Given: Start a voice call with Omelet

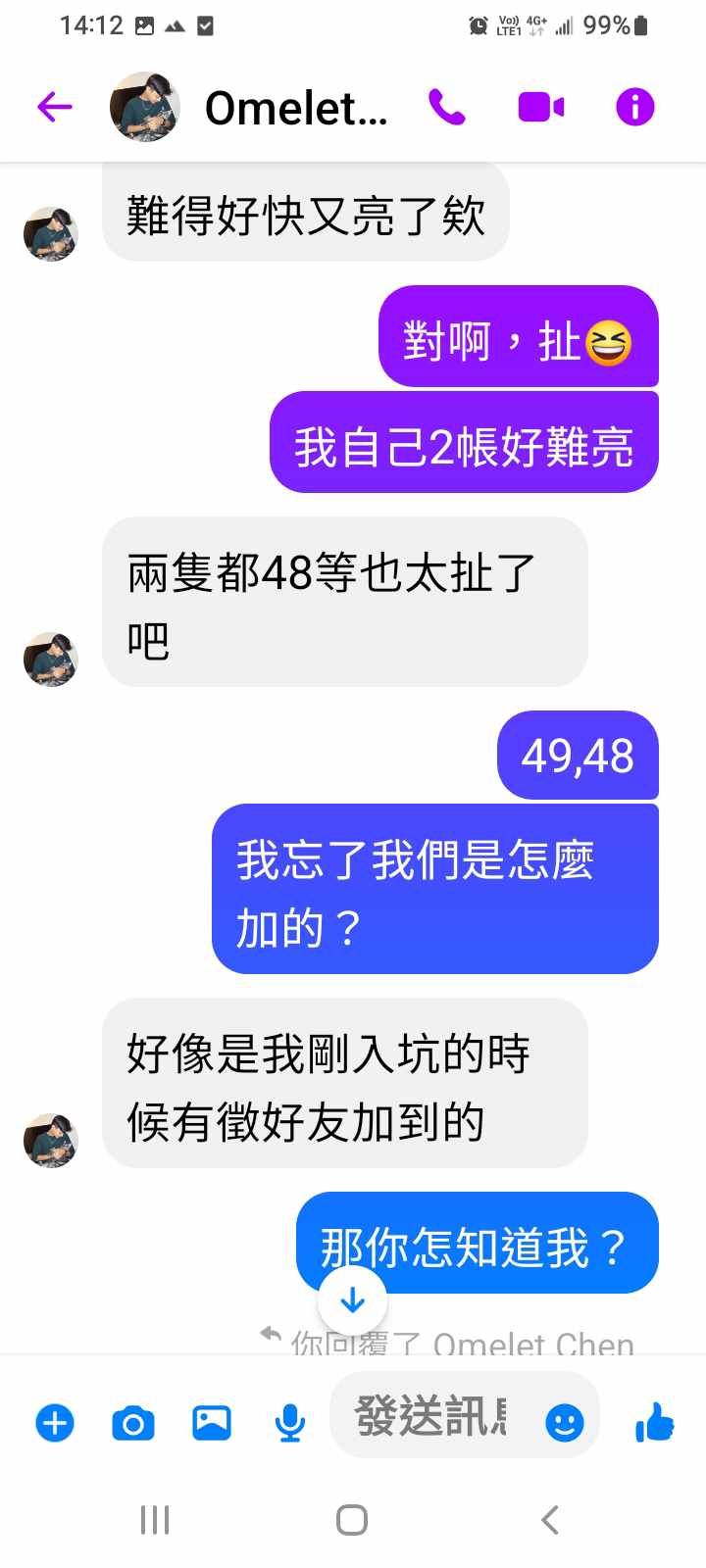Looking at the screenshot, I should pos(447,107).
